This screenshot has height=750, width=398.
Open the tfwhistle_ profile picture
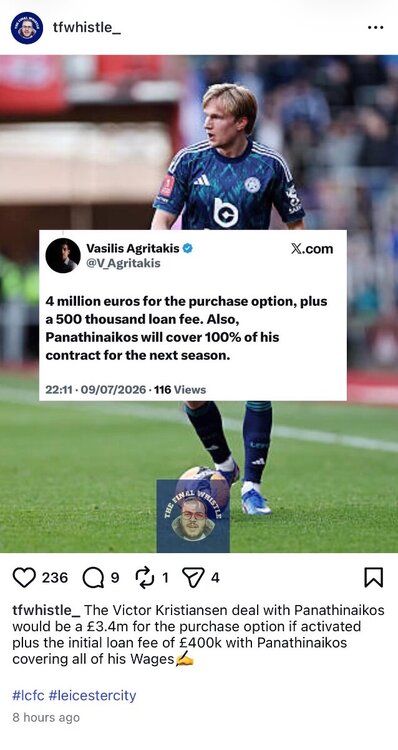[27, 28]
